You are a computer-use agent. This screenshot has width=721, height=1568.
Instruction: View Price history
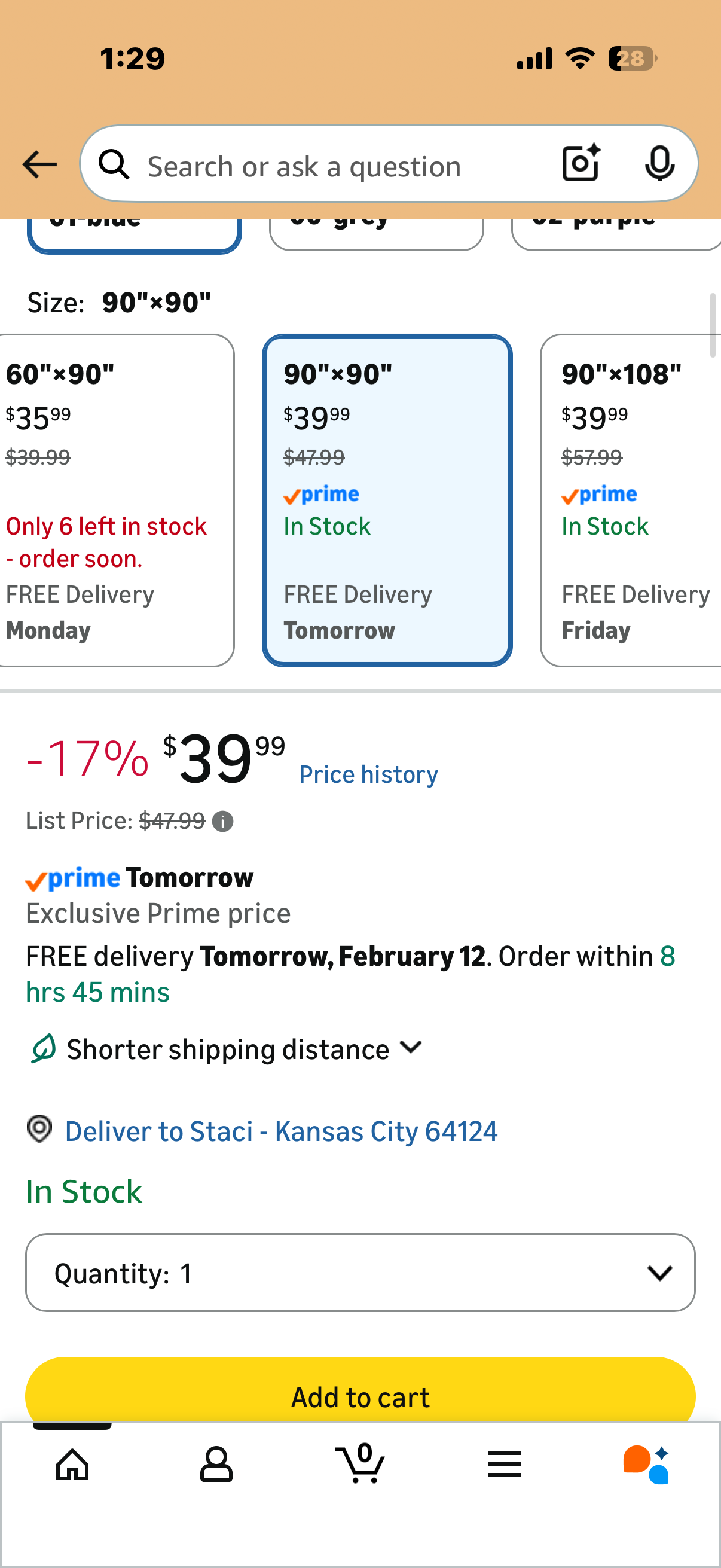368,774
